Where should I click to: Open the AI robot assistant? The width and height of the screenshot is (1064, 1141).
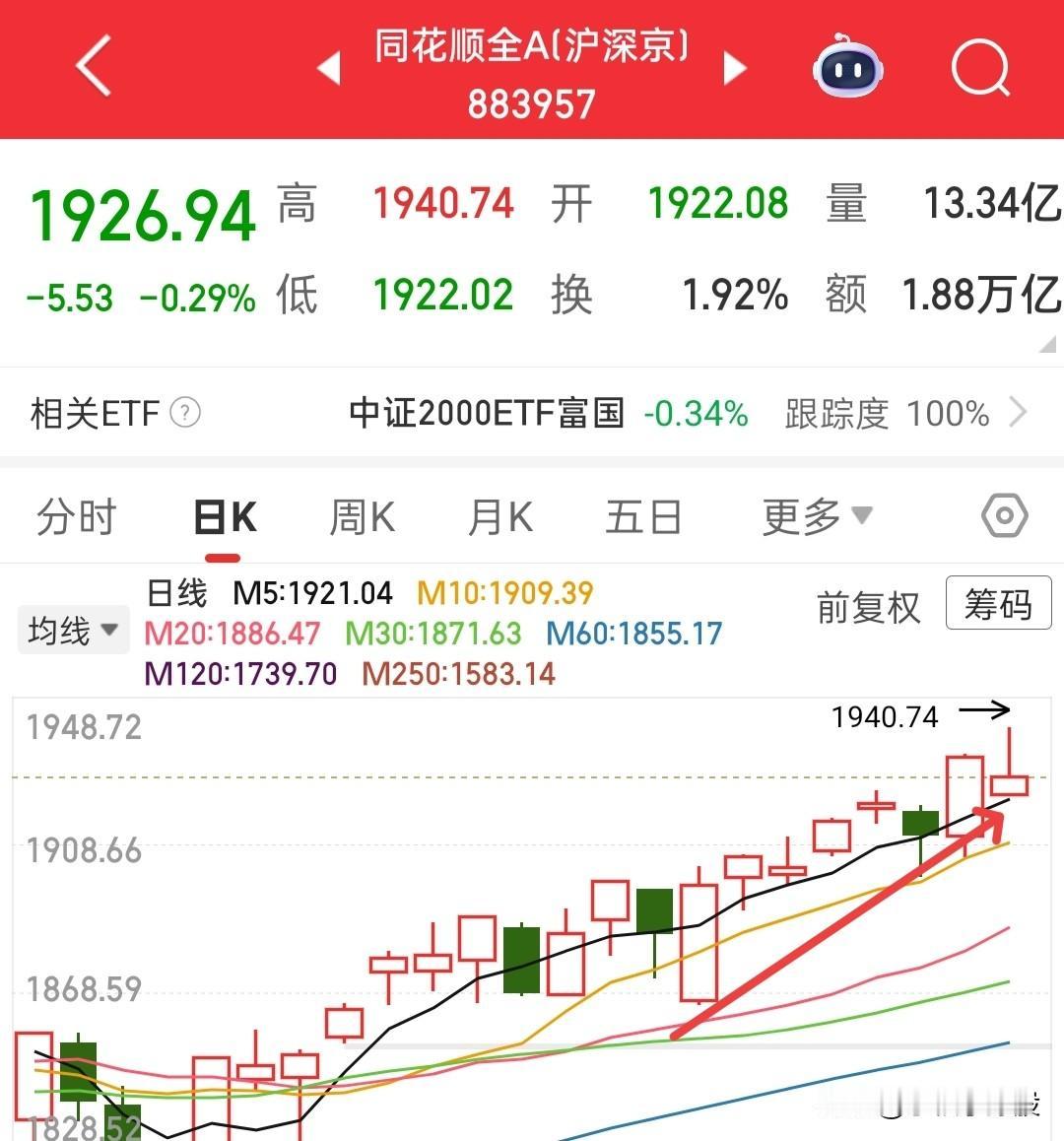click(847, 67)
